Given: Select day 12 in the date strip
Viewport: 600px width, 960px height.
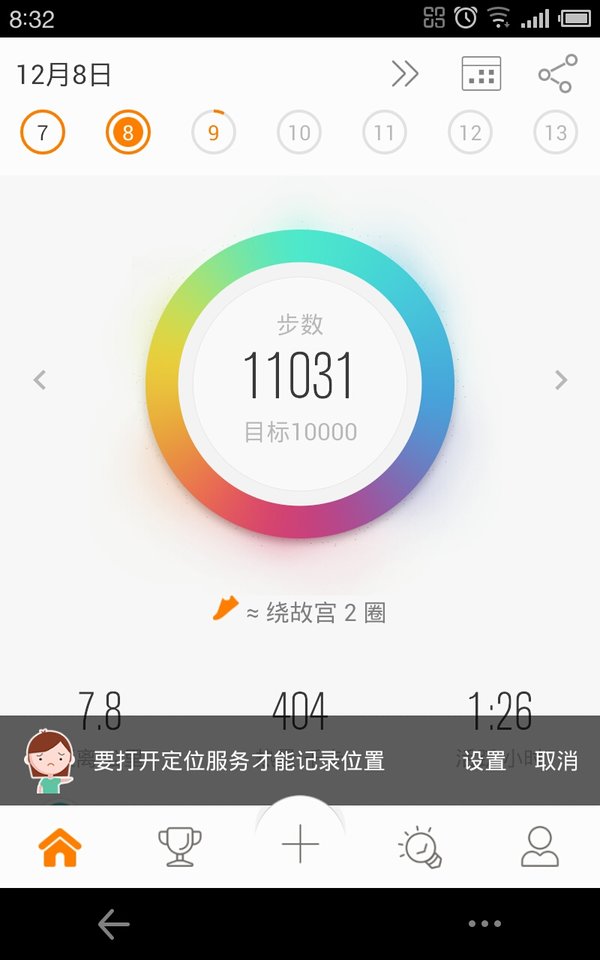Looking at the screenshot, I should tap(470, 132).
